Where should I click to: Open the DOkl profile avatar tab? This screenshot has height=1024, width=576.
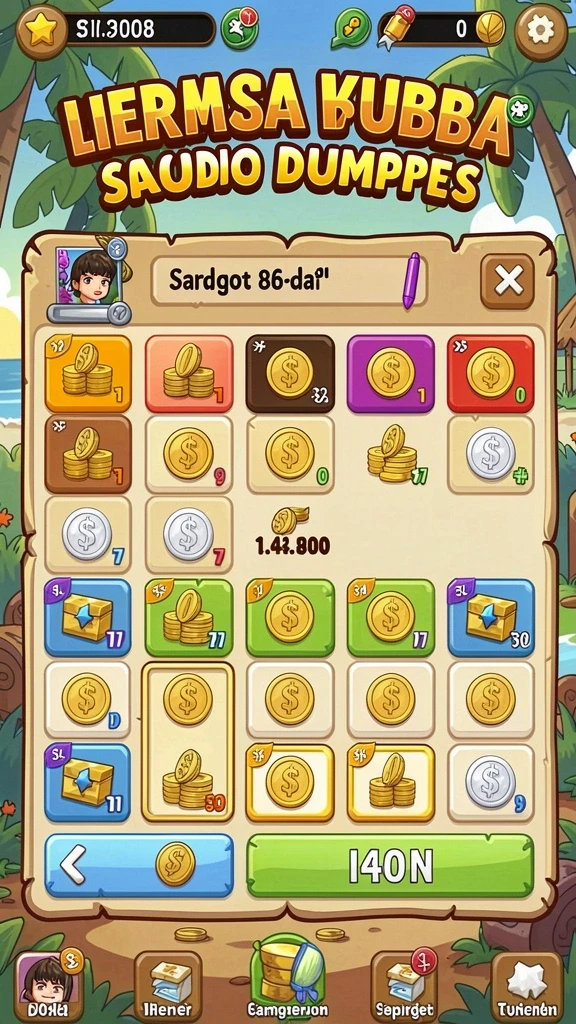[x=48, y=986]
